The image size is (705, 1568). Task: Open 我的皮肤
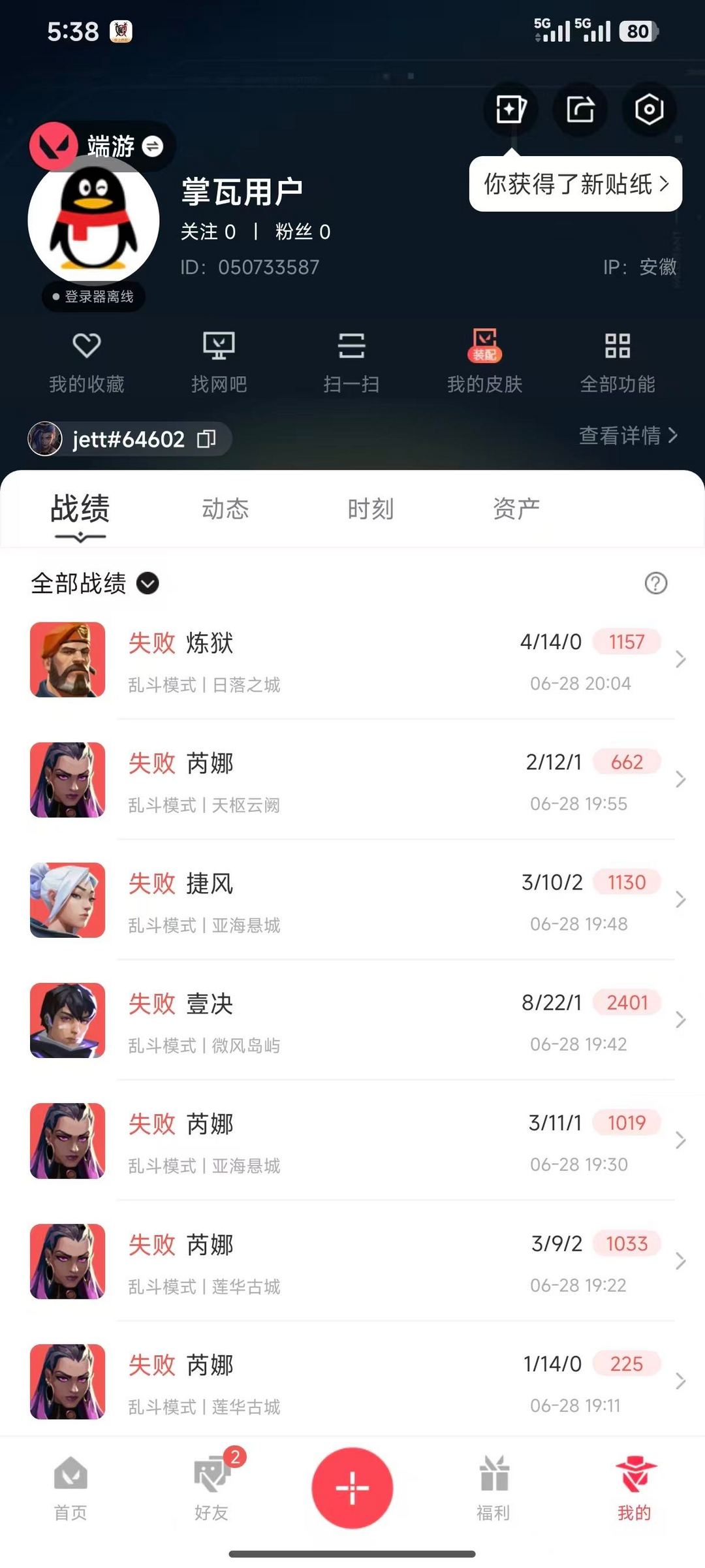pyautogui.click(x=484, y=362)
